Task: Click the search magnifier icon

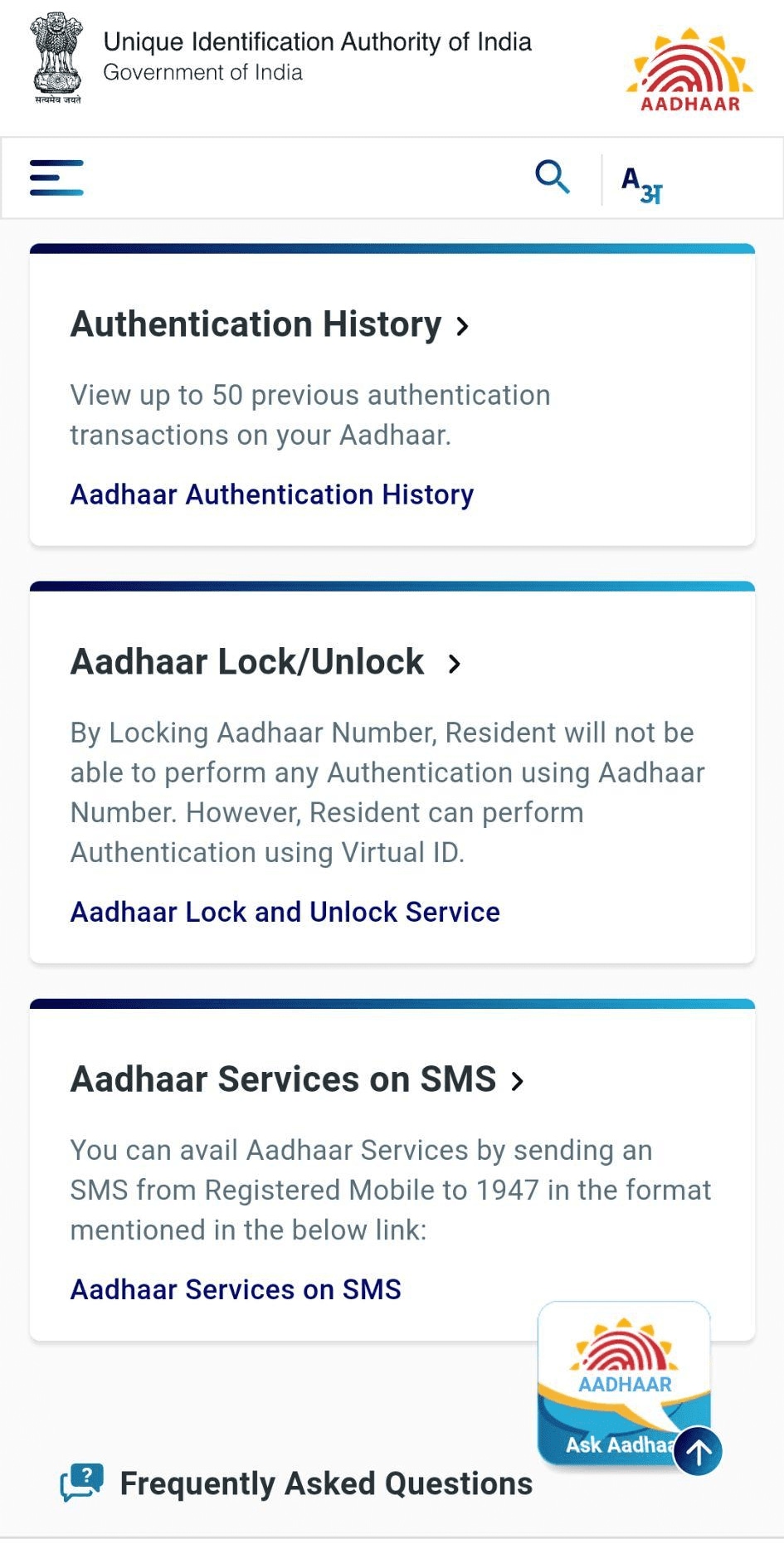Action: [553, 176]
